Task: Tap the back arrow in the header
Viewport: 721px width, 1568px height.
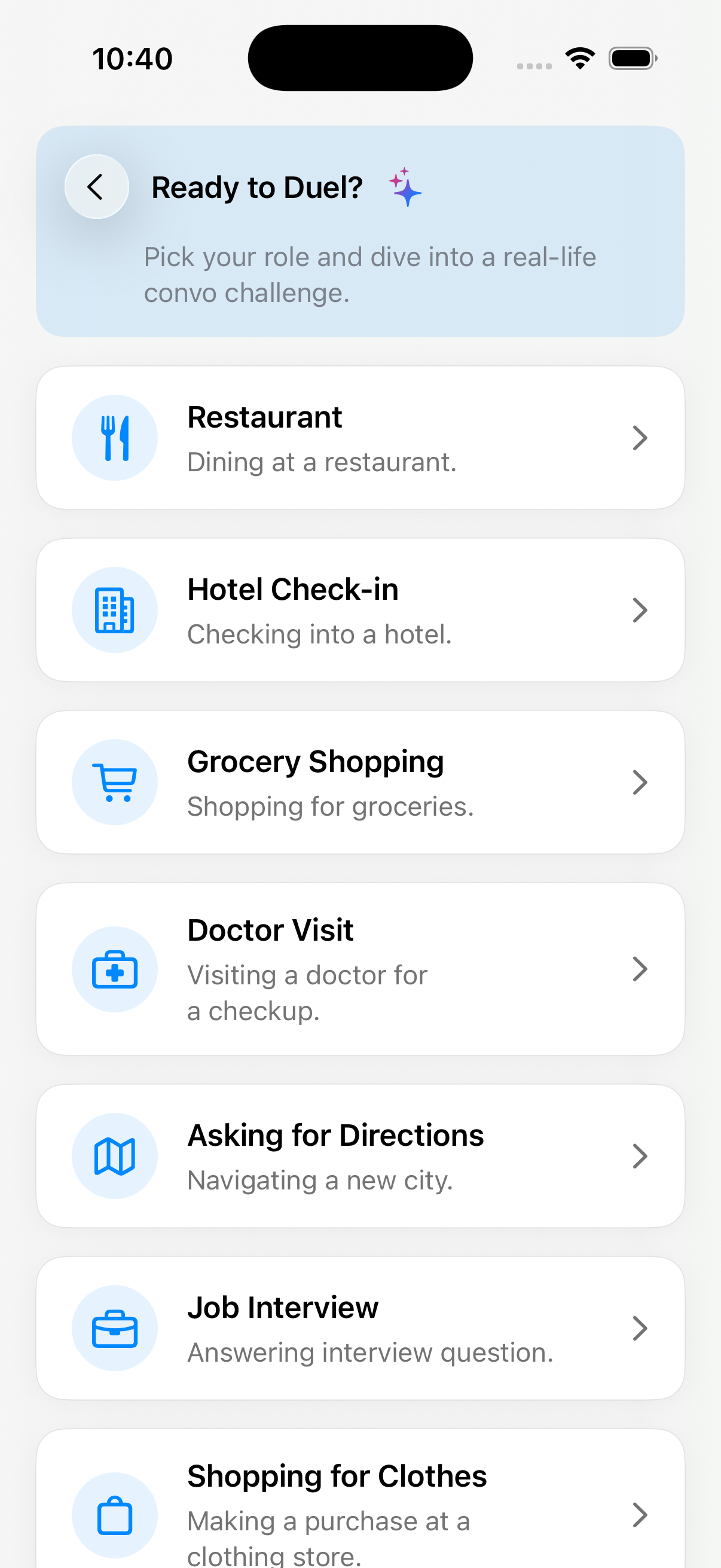Action: [x=96, y=187]
